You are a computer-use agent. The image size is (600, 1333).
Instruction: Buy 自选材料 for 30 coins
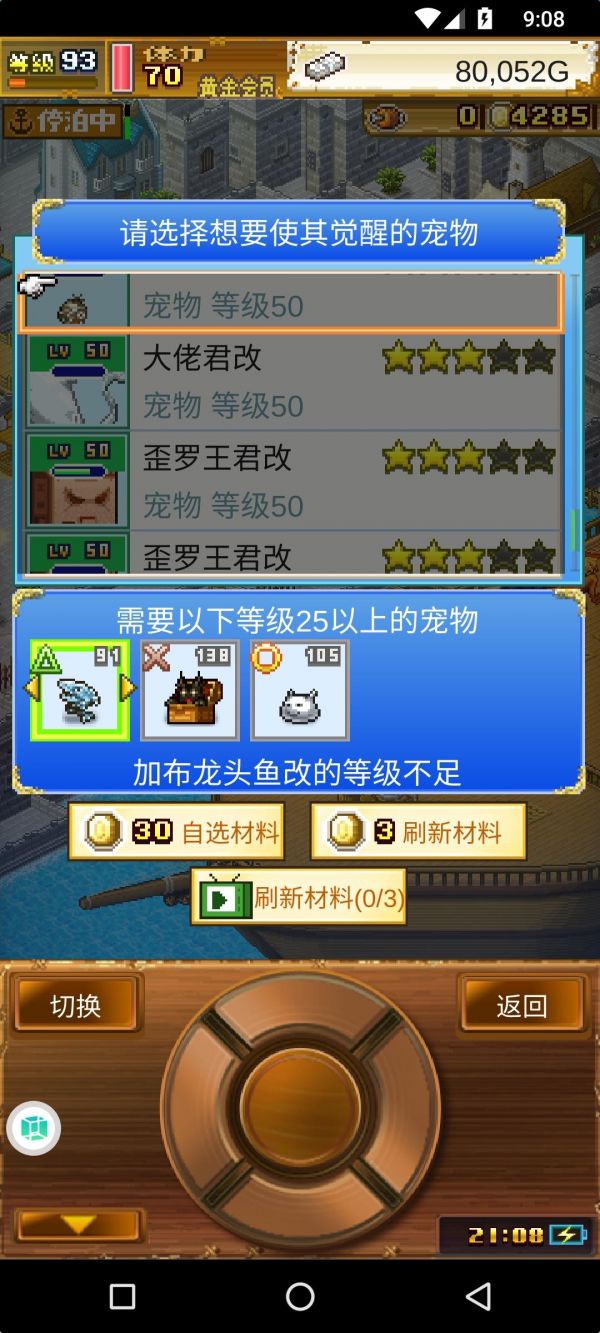[x=177, y=832]
